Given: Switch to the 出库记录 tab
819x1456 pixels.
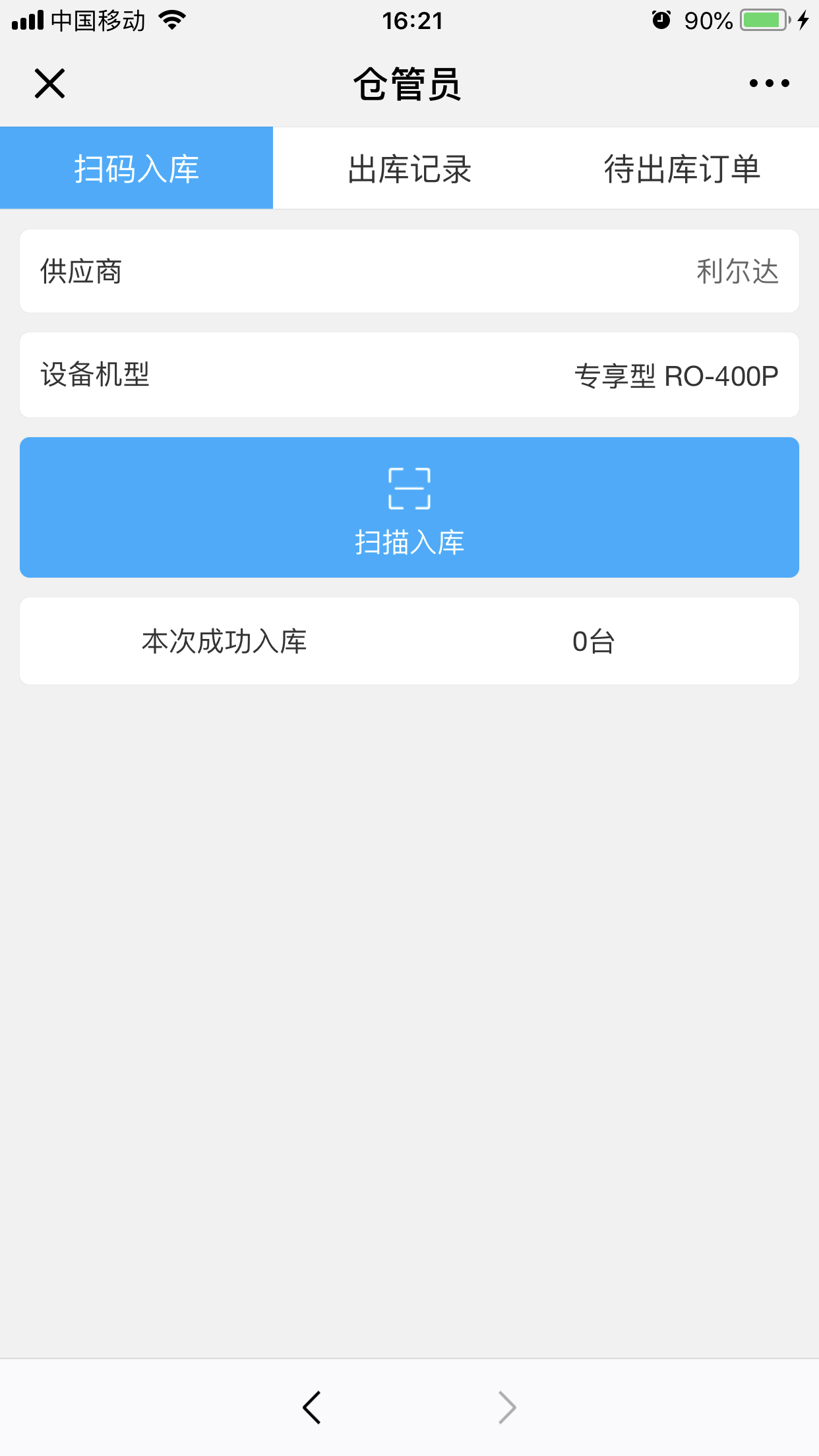Looking at the screenshot, I should click(409, 168).
